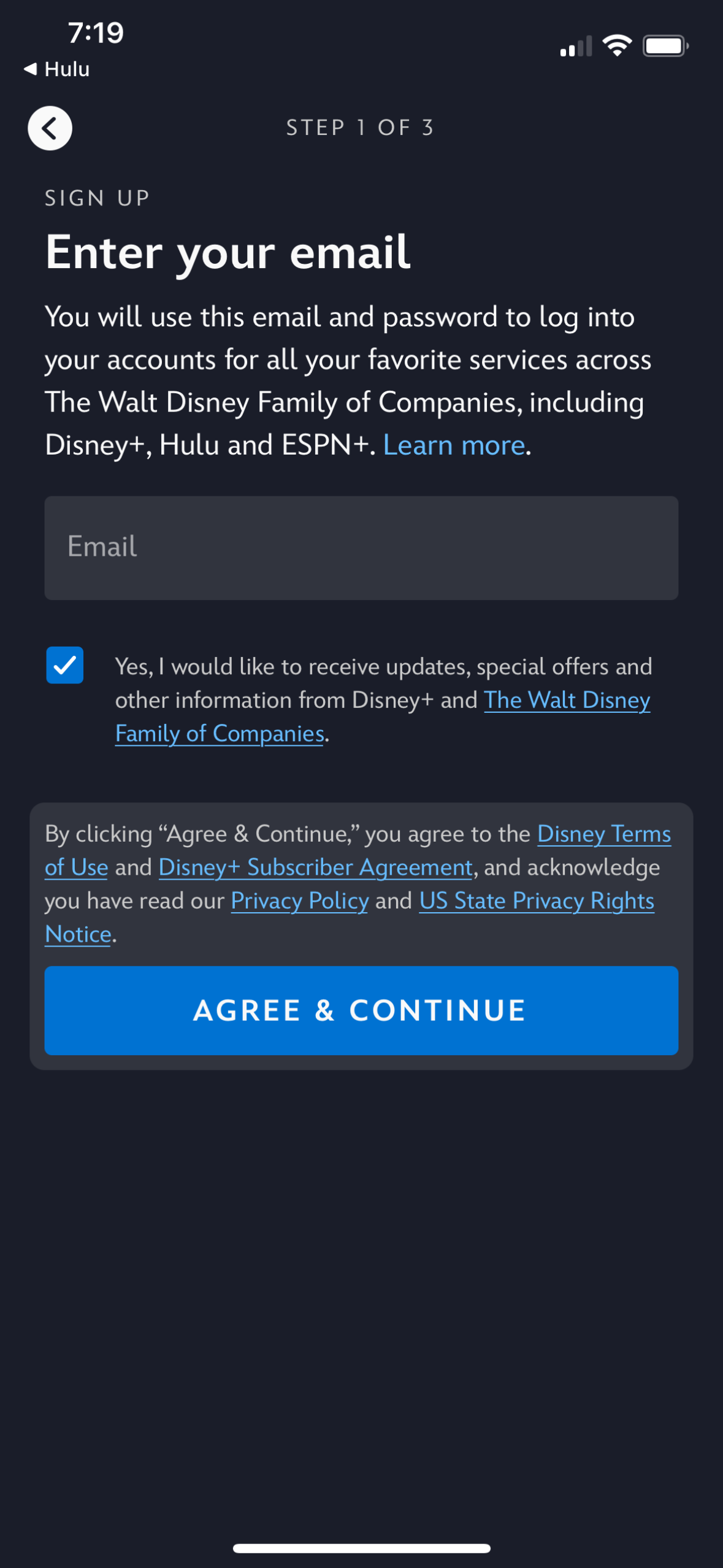
Task: Return to Hulu via the back link
Action: click(x=56, y=69)
